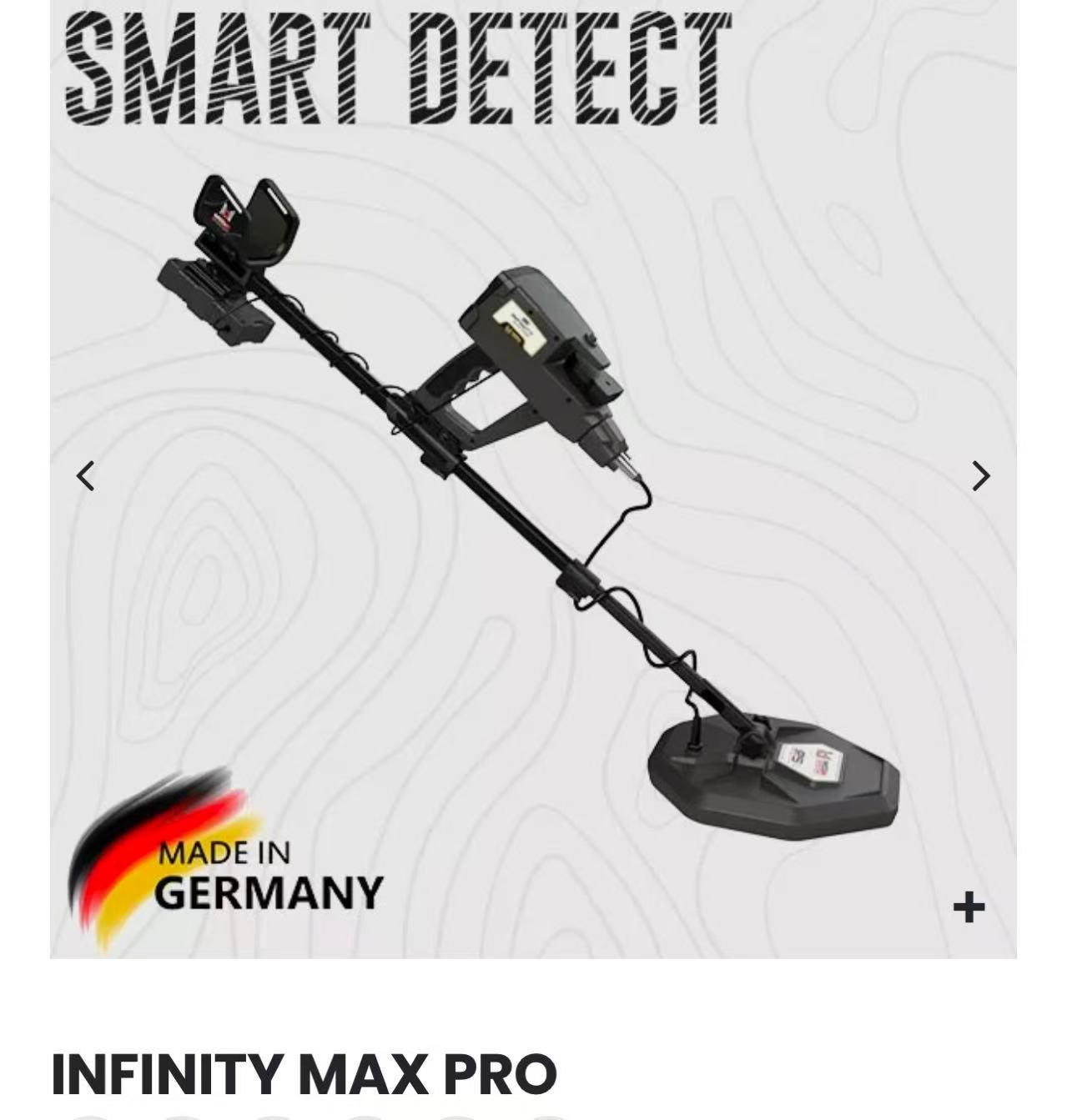
Task: Show the next product image
Action: (x=981, y=476)
